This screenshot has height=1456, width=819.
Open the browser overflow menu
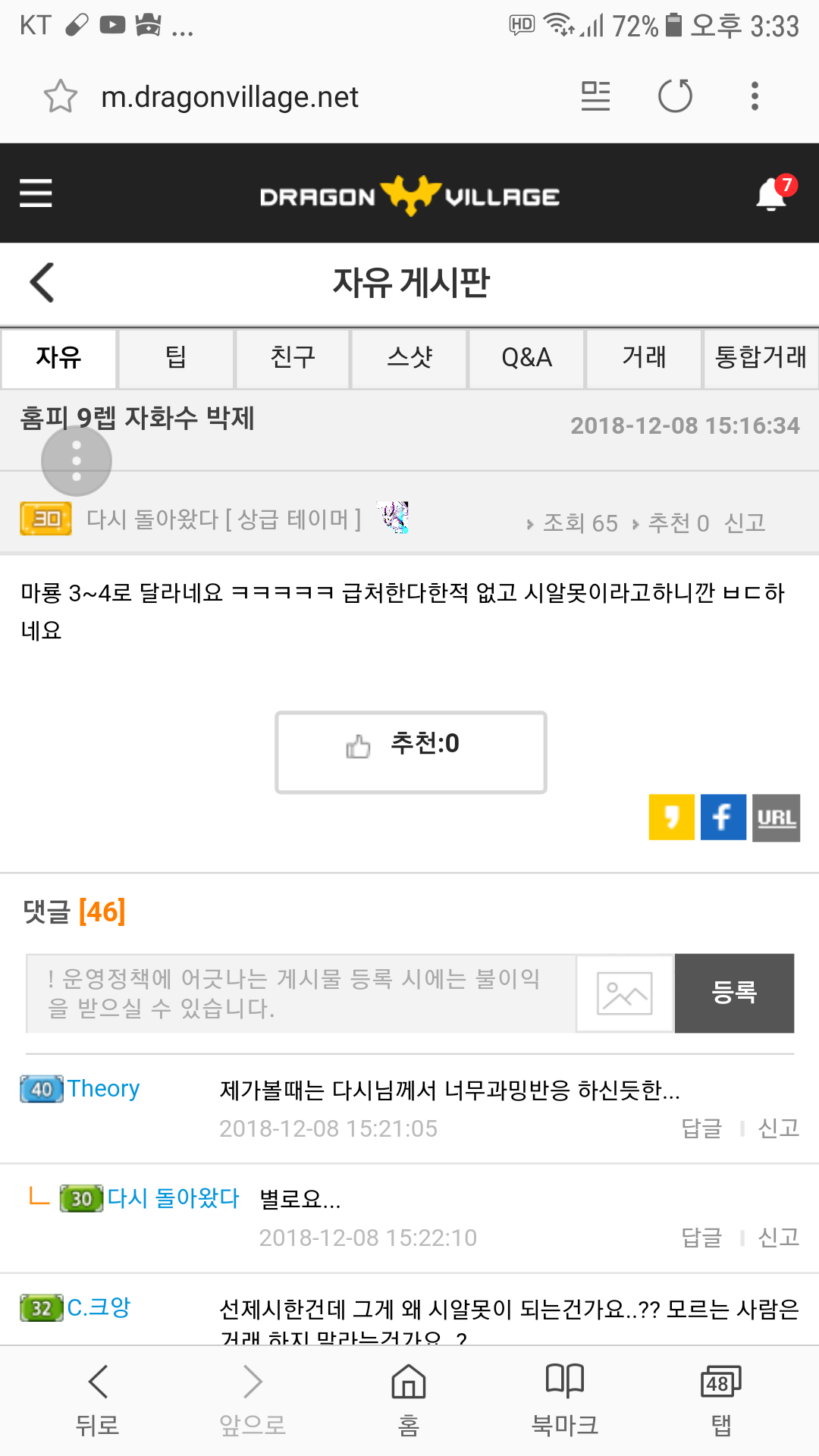[755, 96]
